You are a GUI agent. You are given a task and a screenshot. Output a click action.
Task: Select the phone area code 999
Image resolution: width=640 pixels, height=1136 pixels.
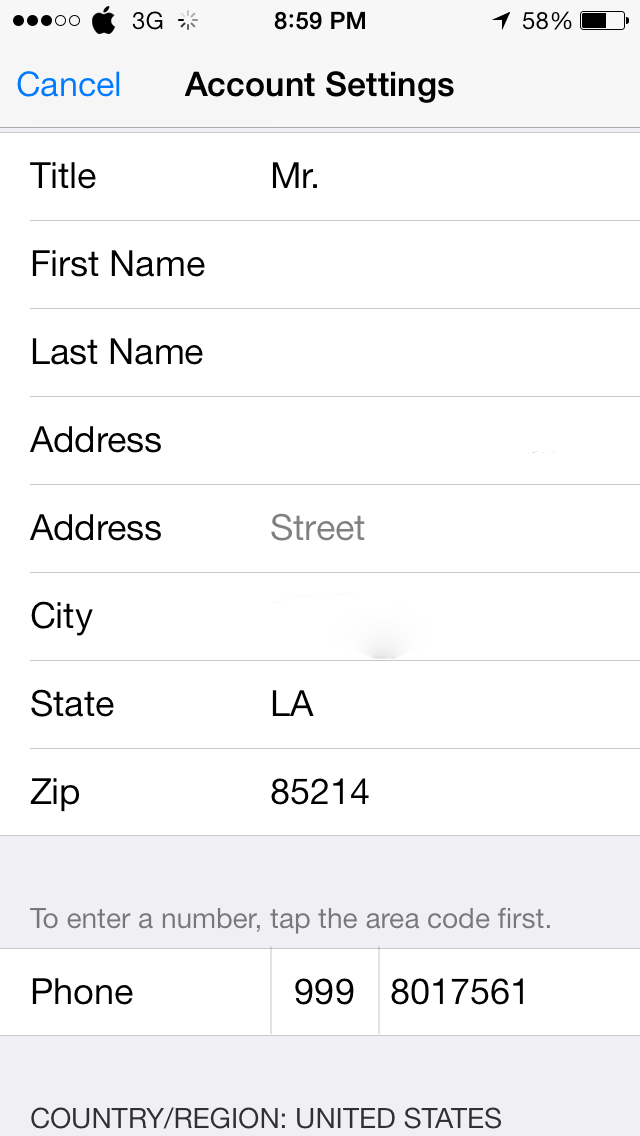[x=324, y=992]
